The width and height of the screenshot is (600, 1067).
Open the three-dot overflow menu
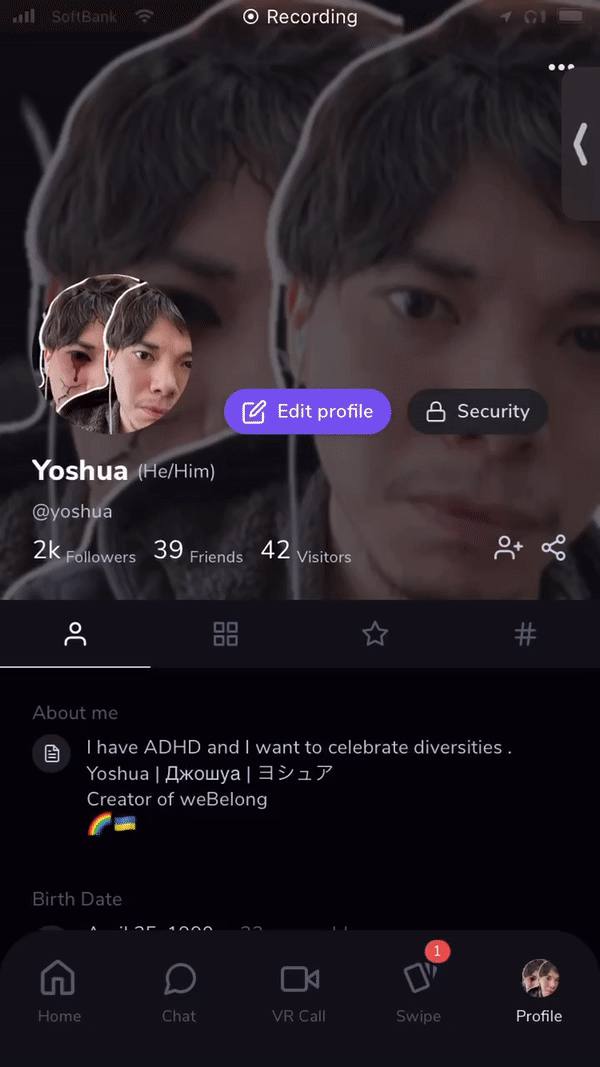pos(561,68)
